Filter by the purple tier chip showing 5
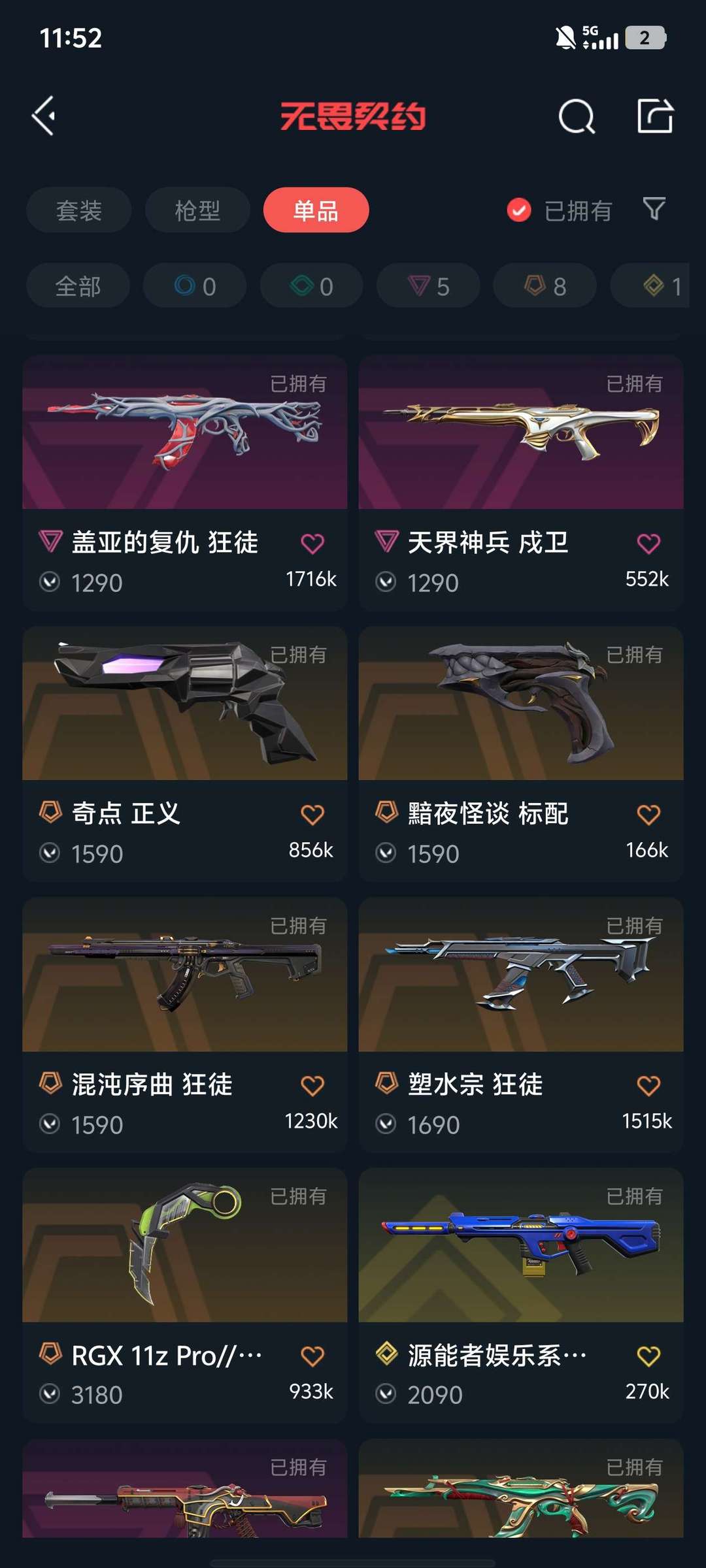This screenshot has width=706, height=1568. pos(428,286)
